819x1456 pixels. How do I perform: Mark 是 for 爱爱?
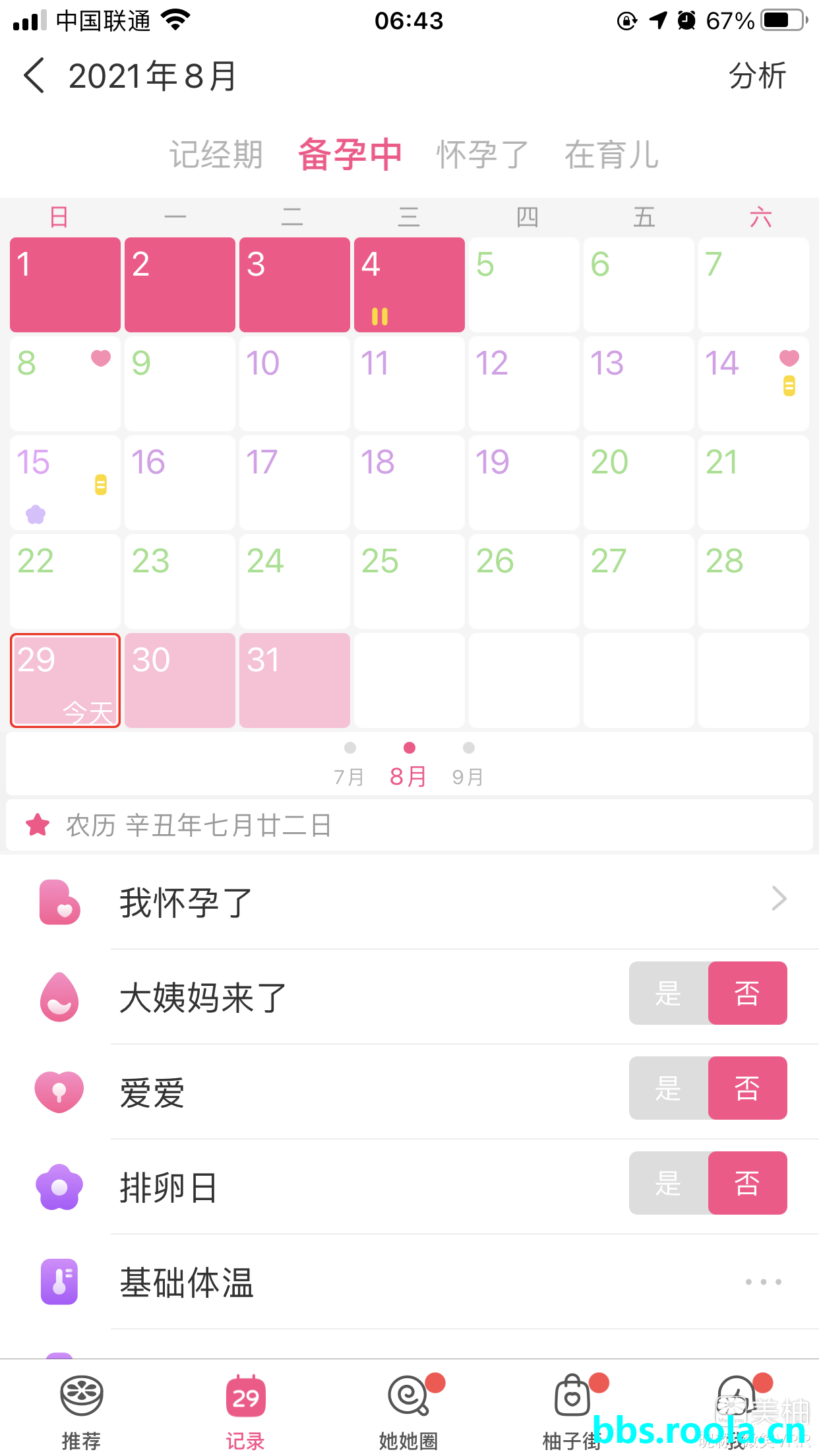669,1088
